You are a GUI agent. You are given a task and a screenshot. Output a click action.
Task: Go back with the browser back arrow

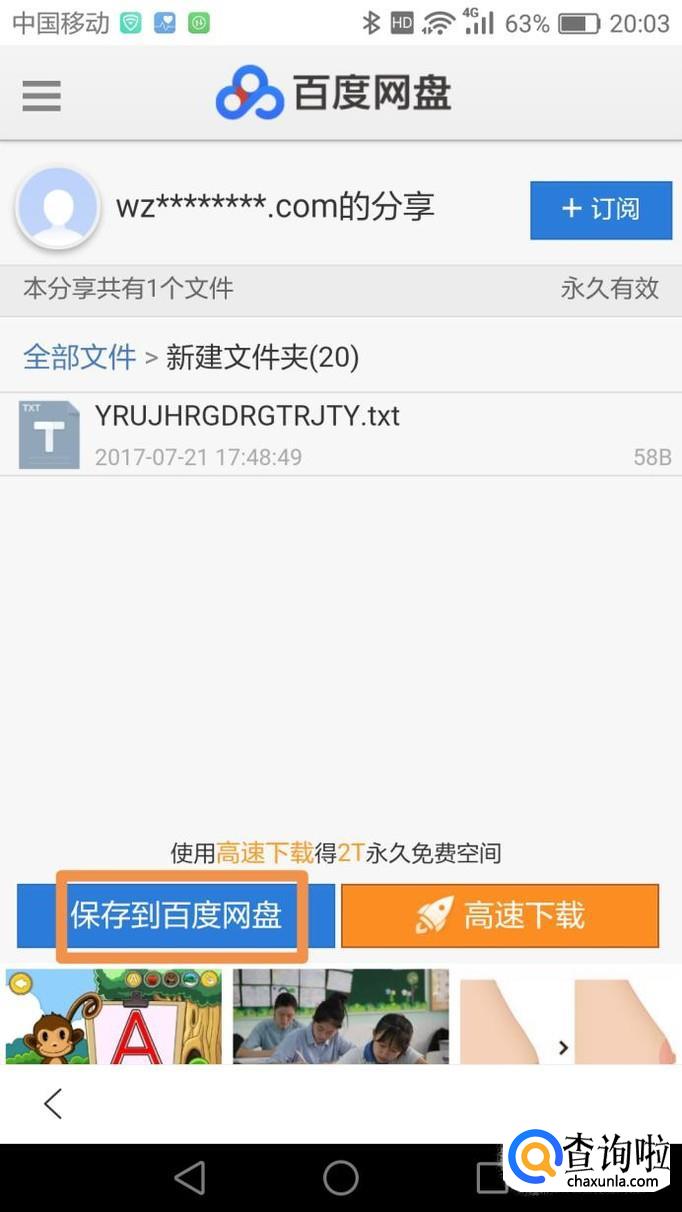53,1103
